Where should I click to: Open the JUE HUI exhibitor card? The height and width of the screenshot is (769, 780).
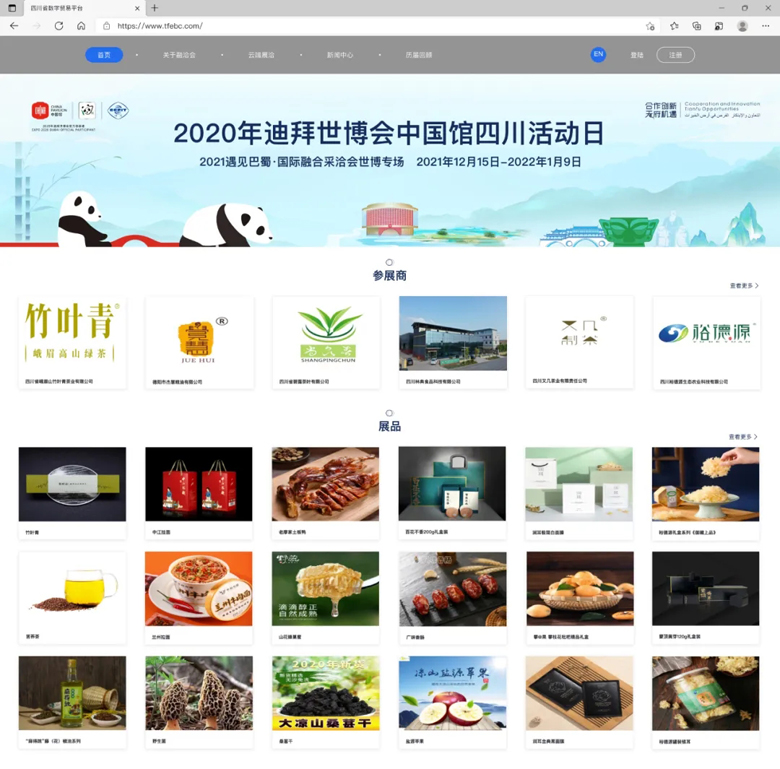coord(199,342)
